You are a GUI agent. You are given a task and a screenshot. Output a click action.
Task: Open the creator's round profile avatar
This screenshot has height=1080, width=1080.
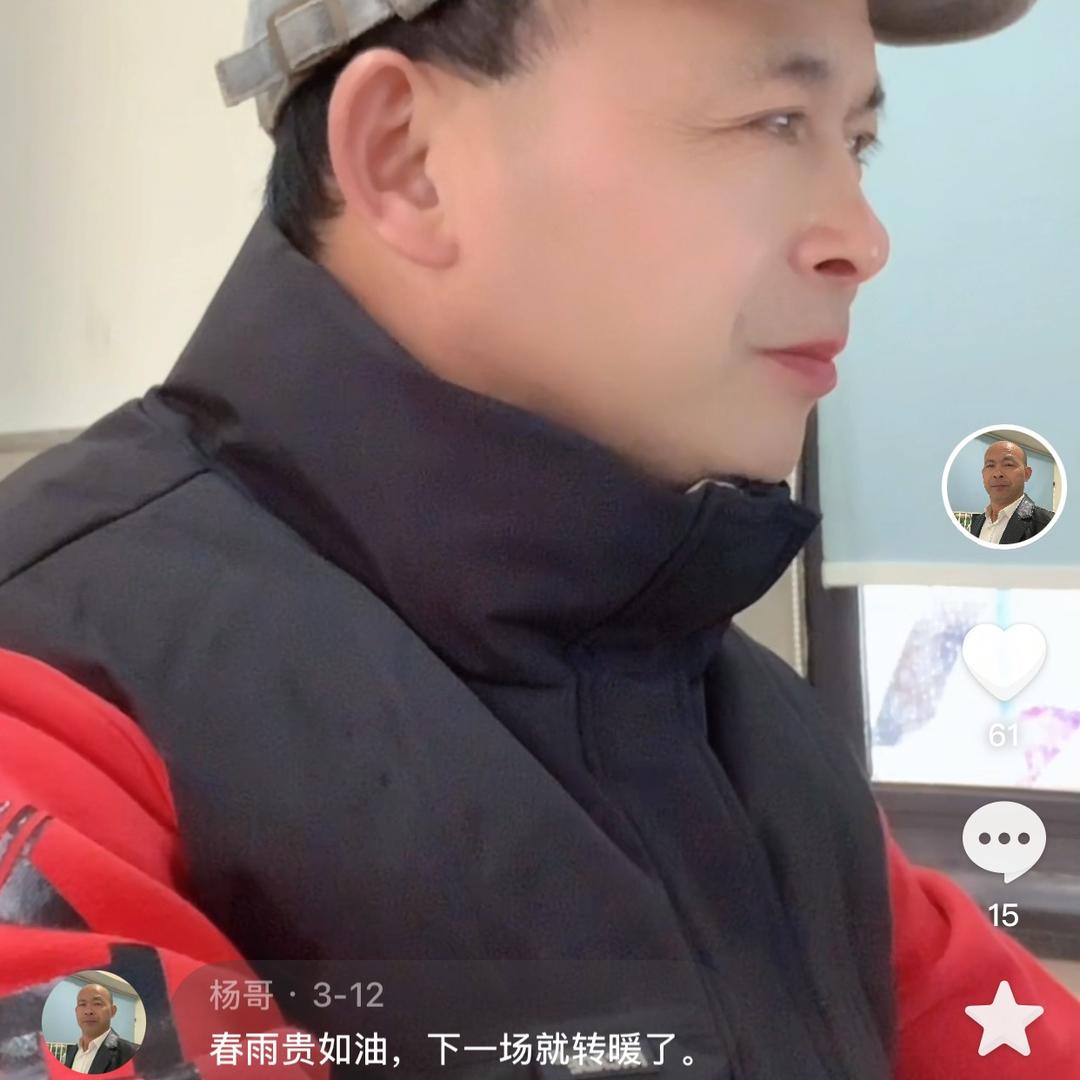click(x=1004, y=486)
